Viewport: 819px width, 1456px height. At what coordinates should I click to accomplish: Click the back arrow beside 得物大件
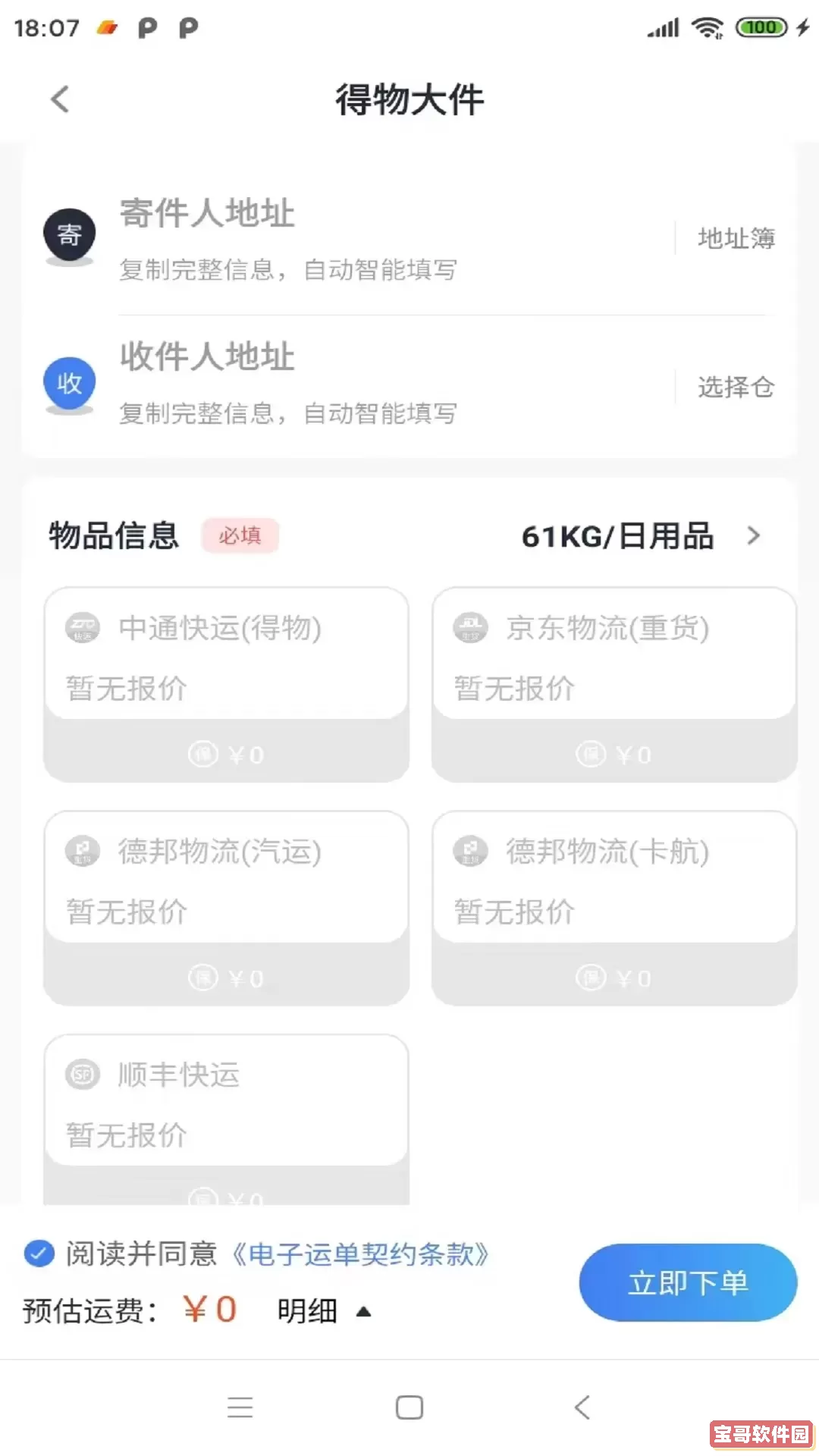(60, 99)
